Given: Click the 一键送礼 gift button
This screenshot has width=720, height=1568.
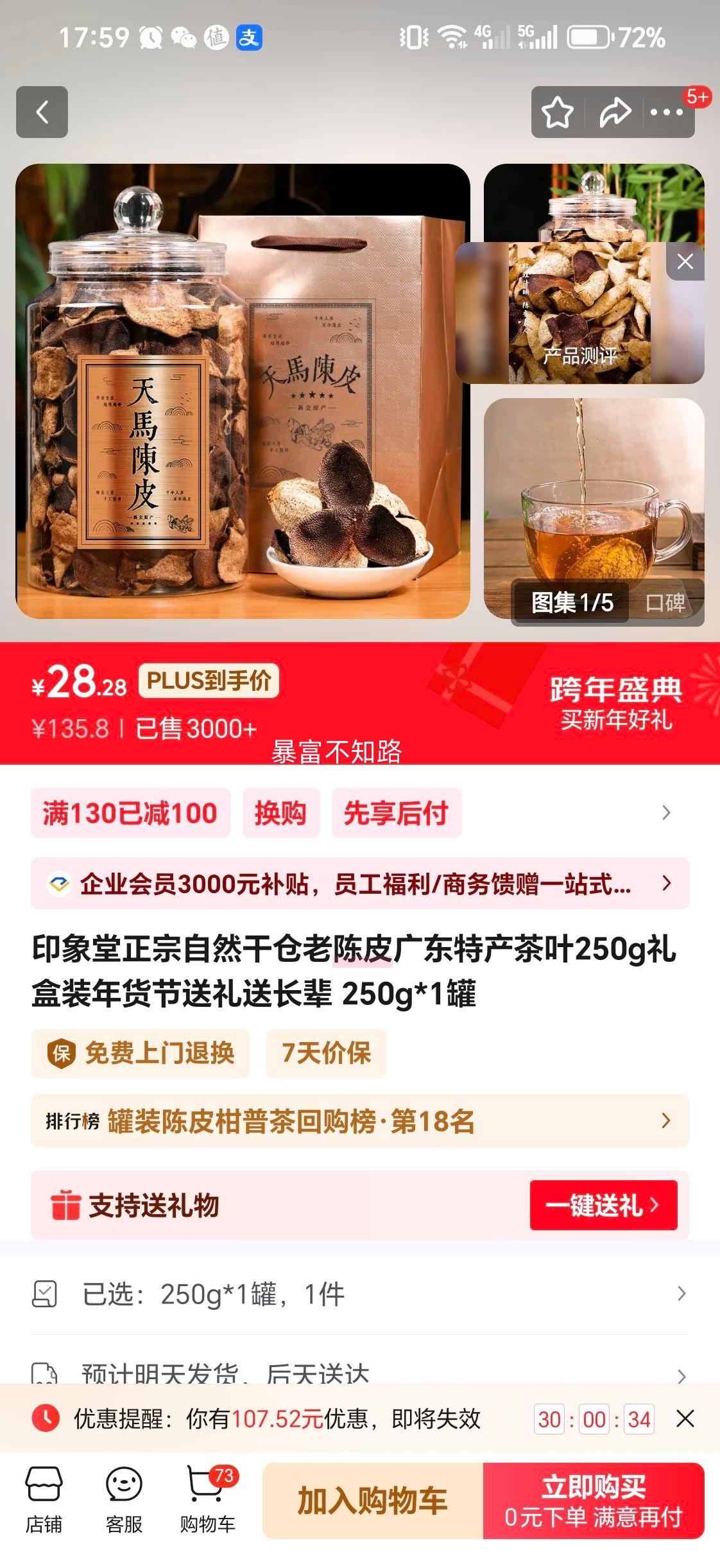Looking at the screenshot, I should point(602,1203).
